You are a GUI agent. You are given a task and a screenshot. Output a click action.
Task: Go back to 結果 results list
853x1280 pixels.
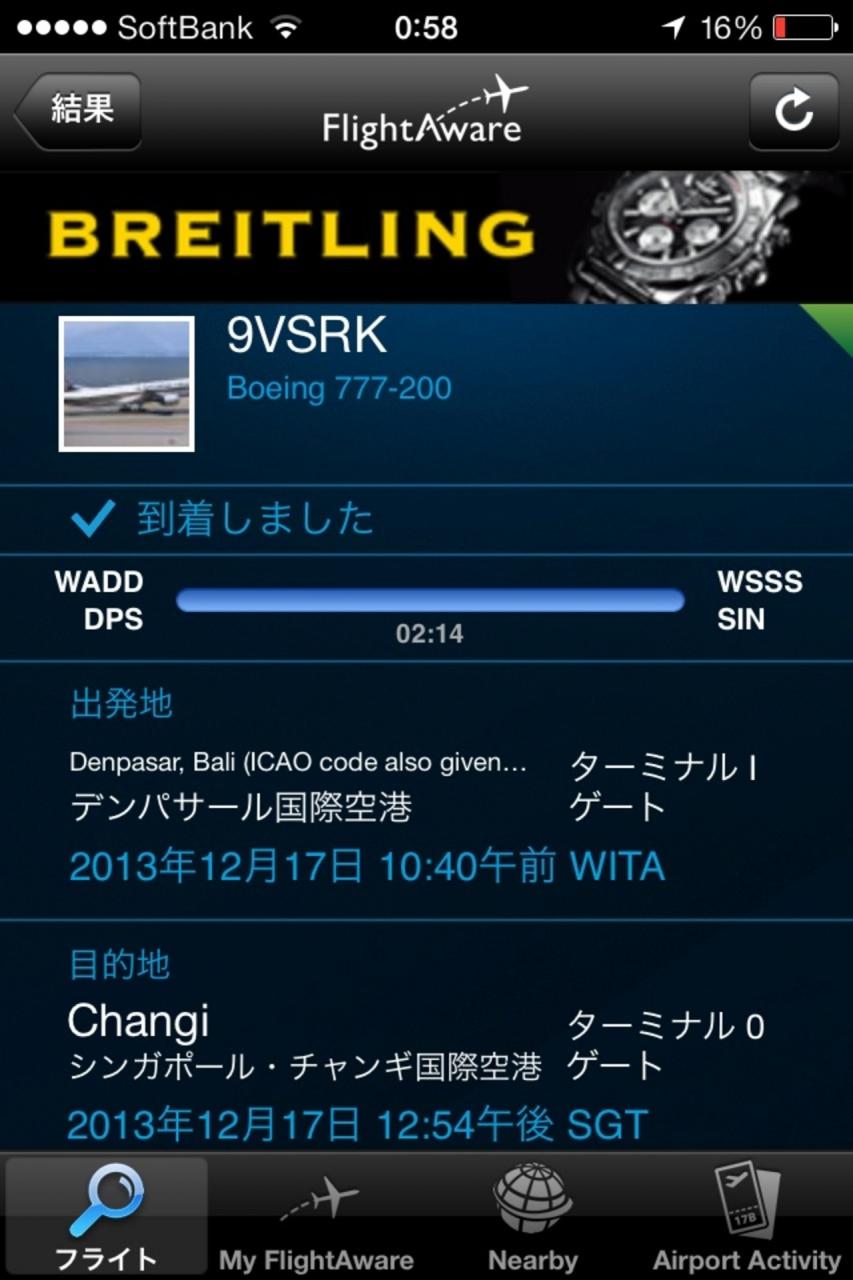[x=78, y=111]
